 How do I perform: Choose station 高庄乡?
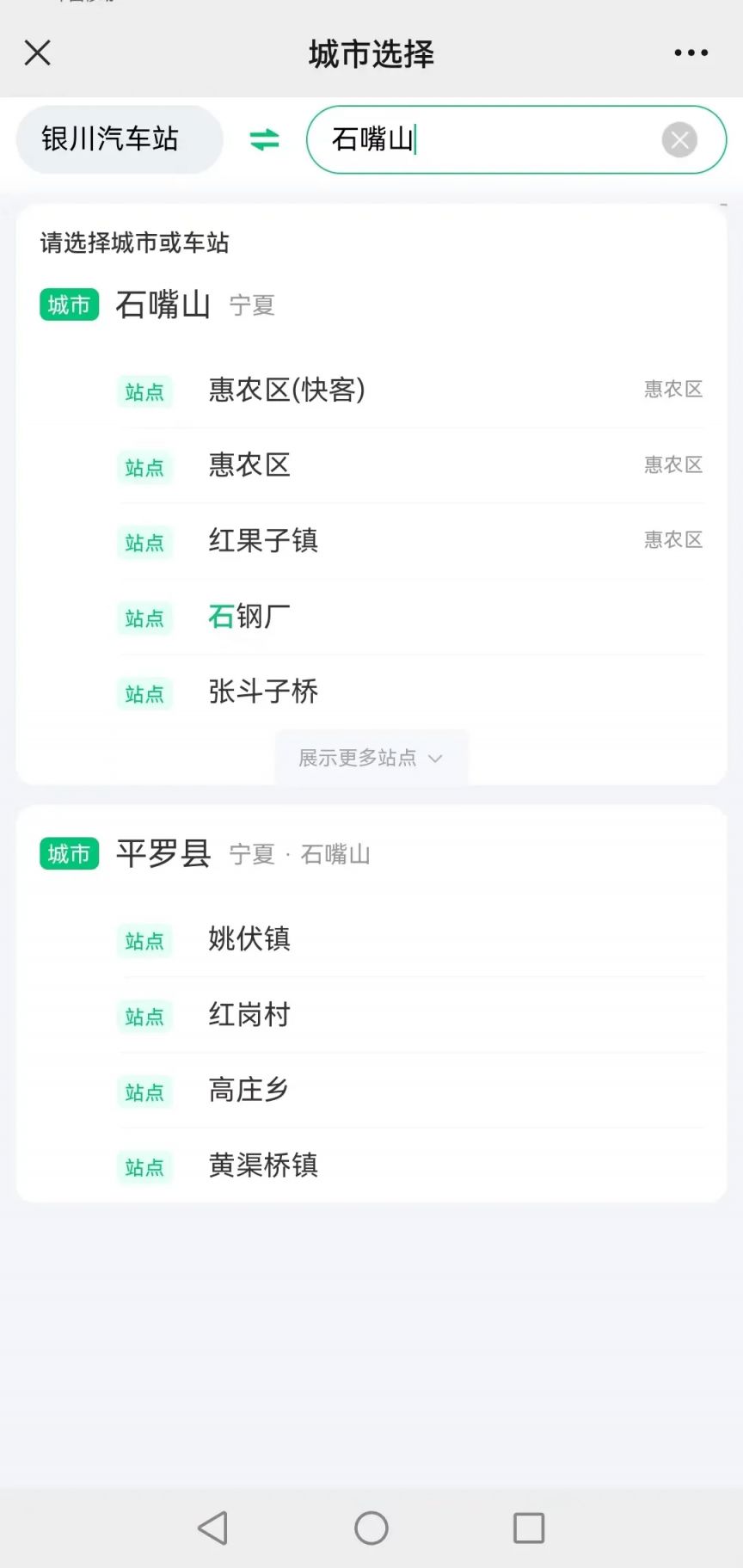[x=411, y=1091]
